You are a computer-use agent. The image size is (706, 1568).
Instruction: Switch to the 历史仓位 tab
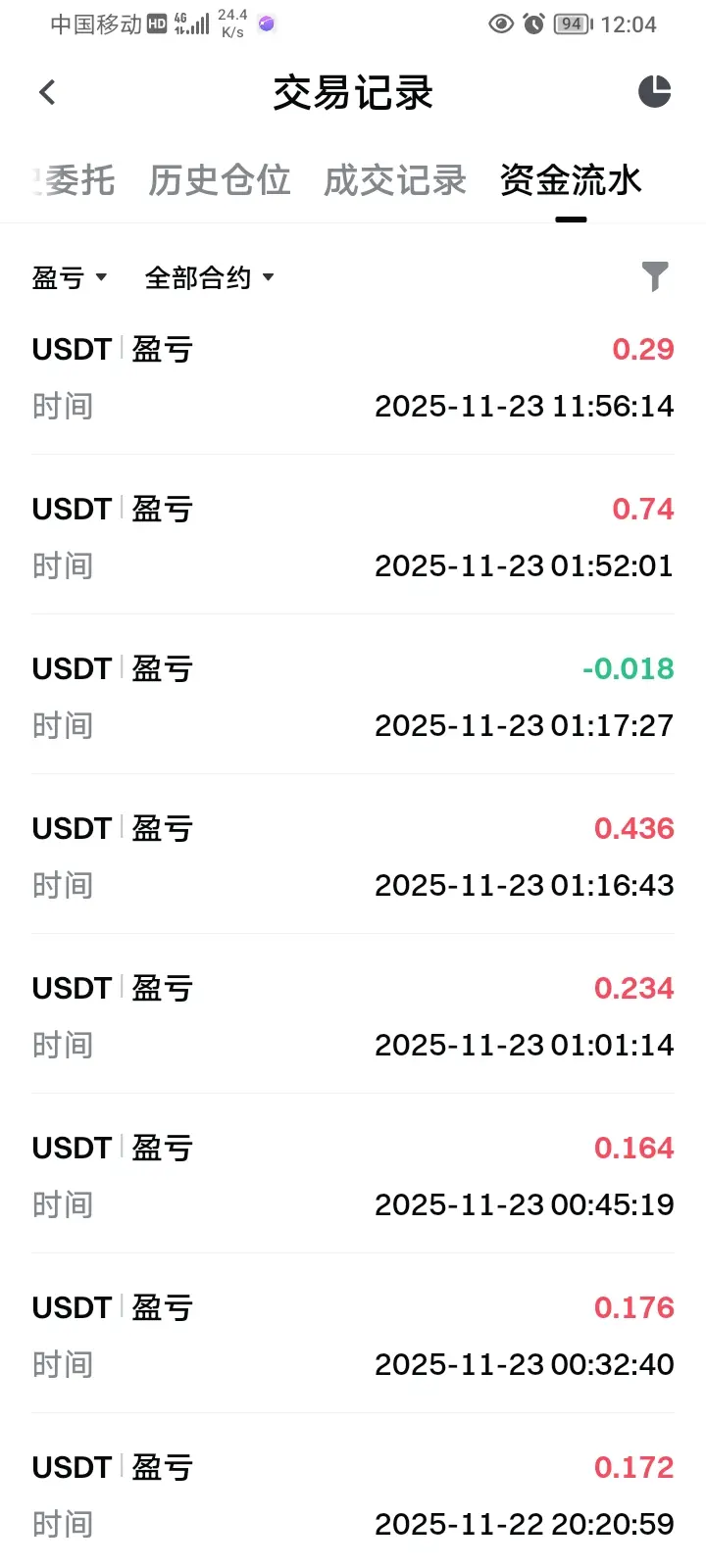click(x=220, y=180)
